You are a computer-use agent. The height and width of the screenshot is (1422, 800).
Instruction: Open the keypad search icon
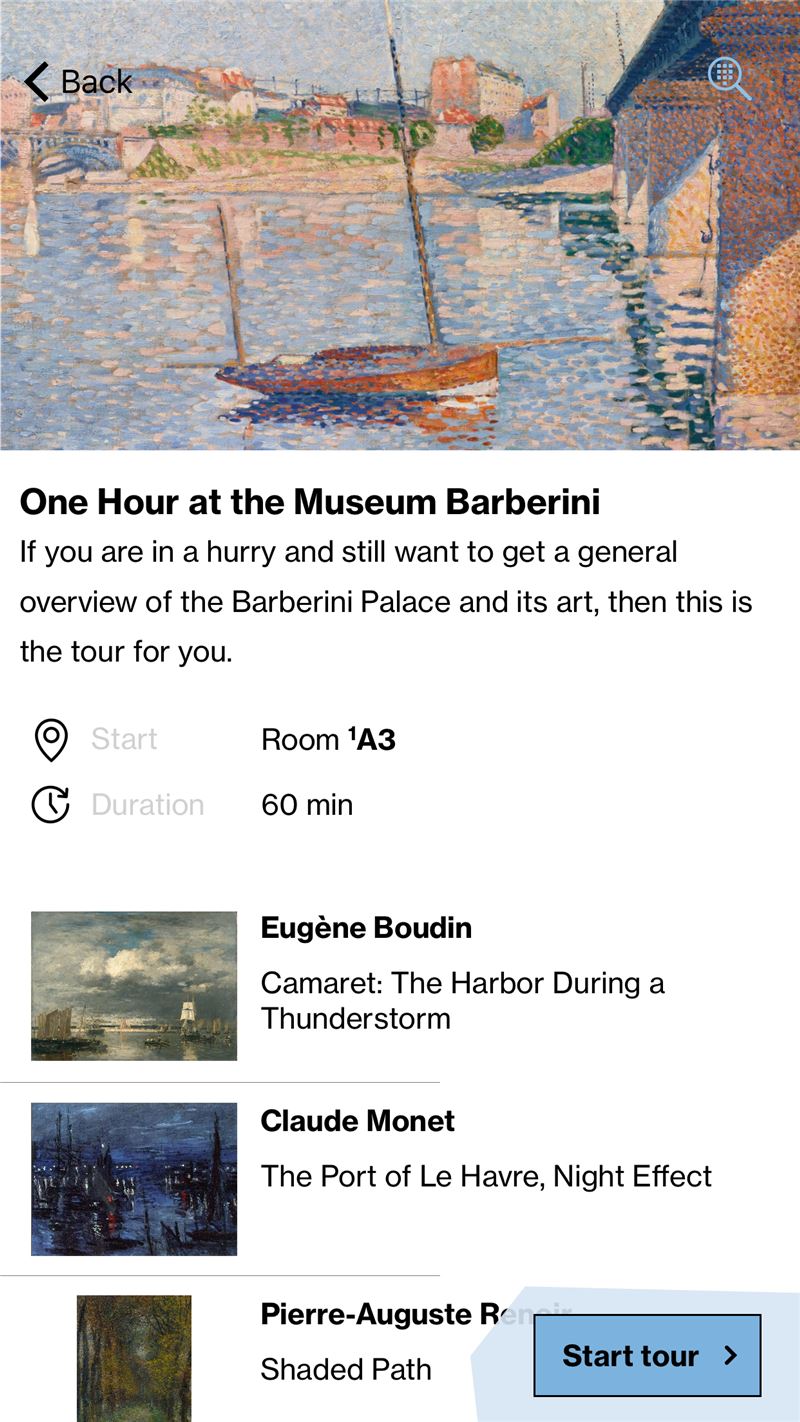(729, 79)
